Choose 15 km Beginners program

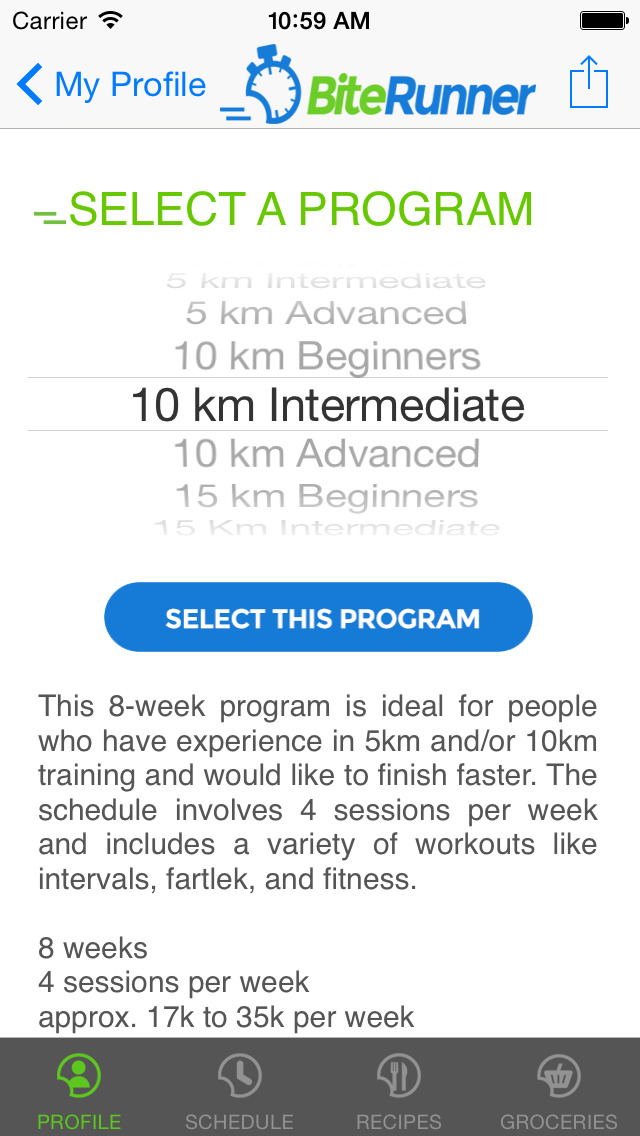click(x=326, y=496)
